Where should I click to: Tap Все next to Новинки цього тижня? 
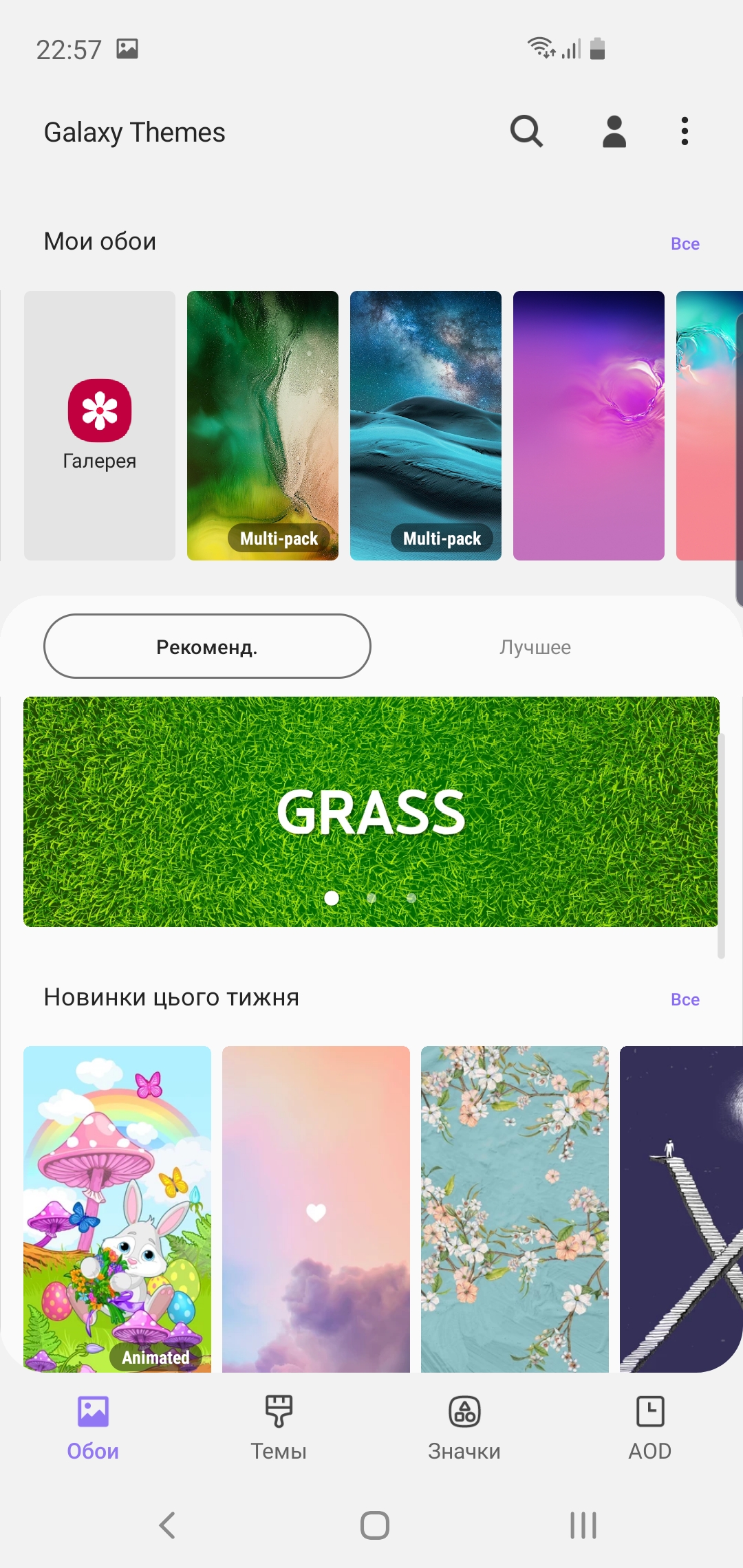tap(685, 999)
